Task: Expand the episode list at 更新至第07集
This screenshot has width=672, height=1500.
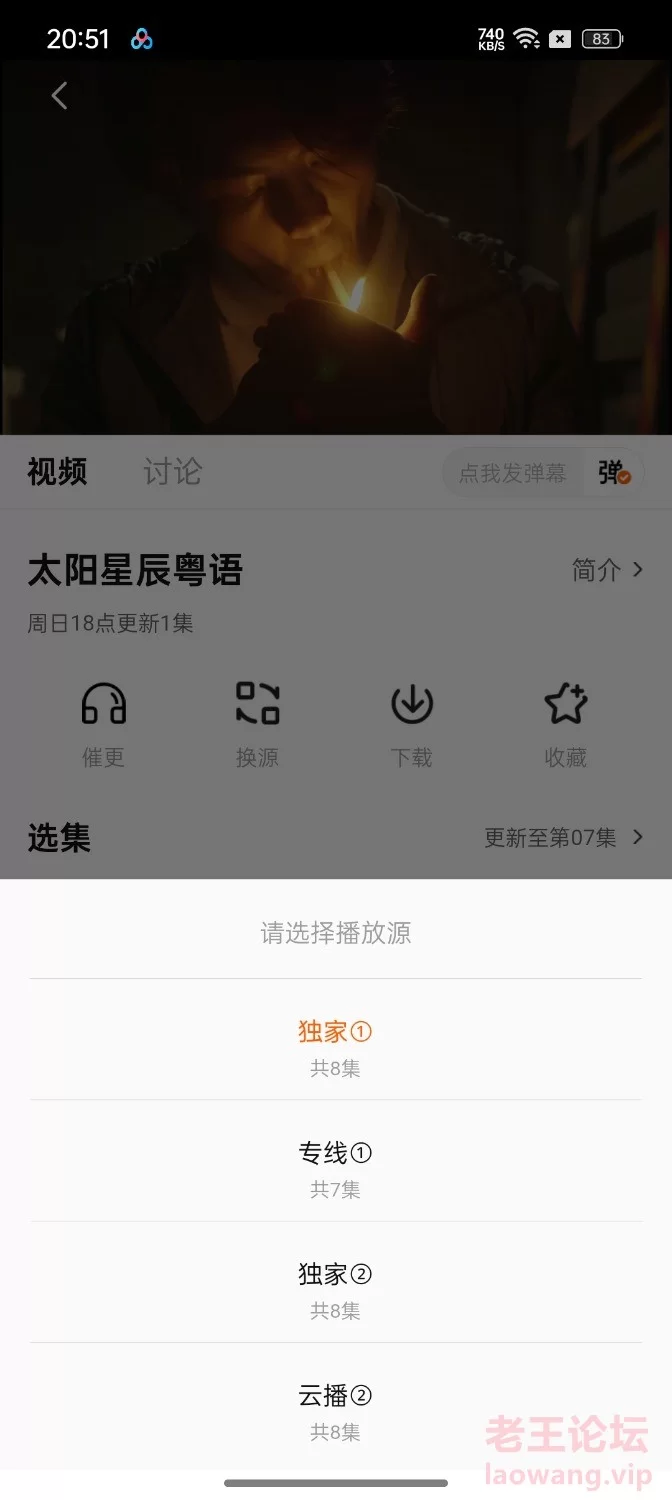Action: pyautogui.click(x=564, y=838)
